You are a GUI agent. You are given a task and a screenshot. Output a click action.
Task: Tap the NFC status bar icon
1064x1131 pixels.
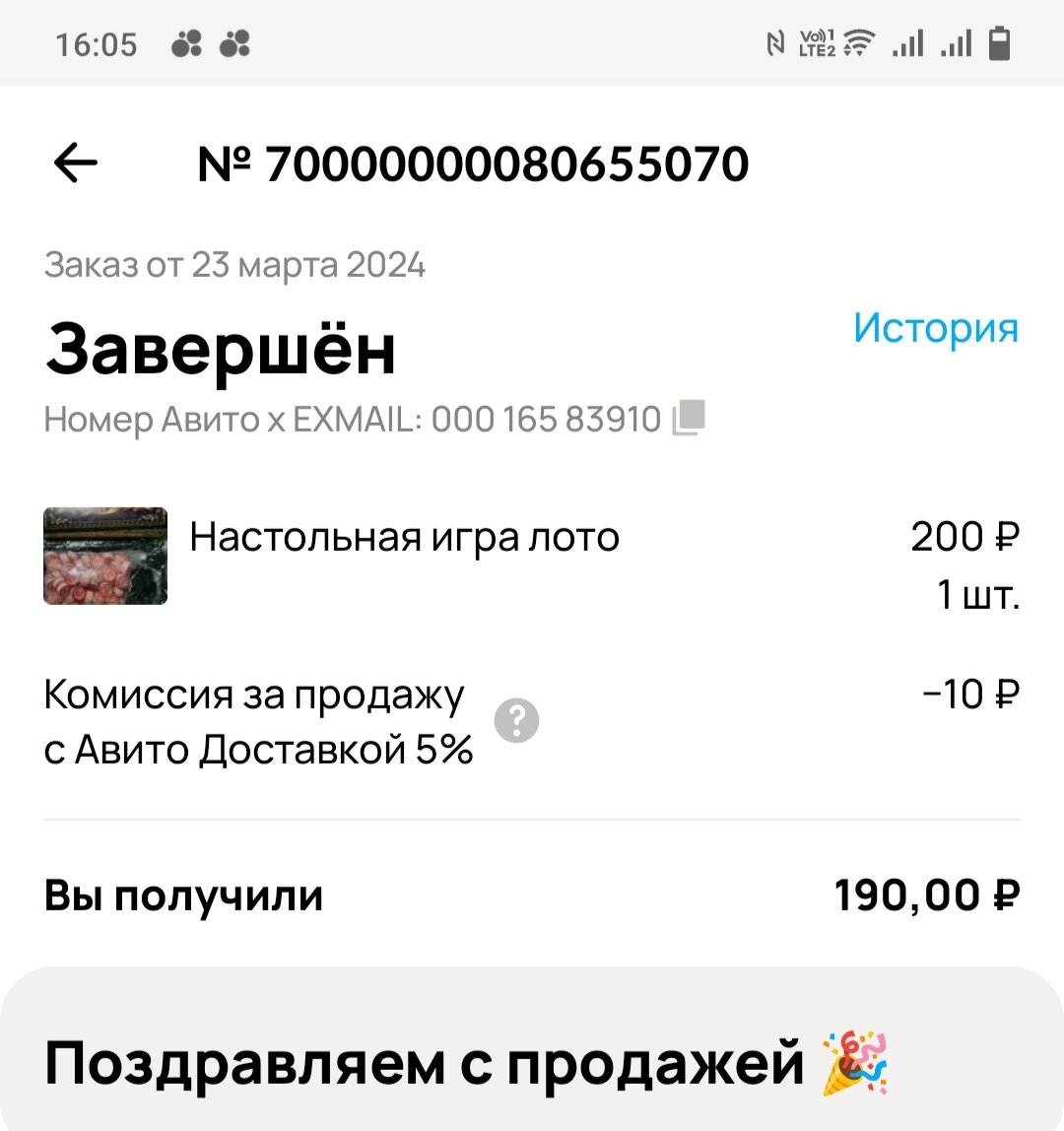coord(774,42)
